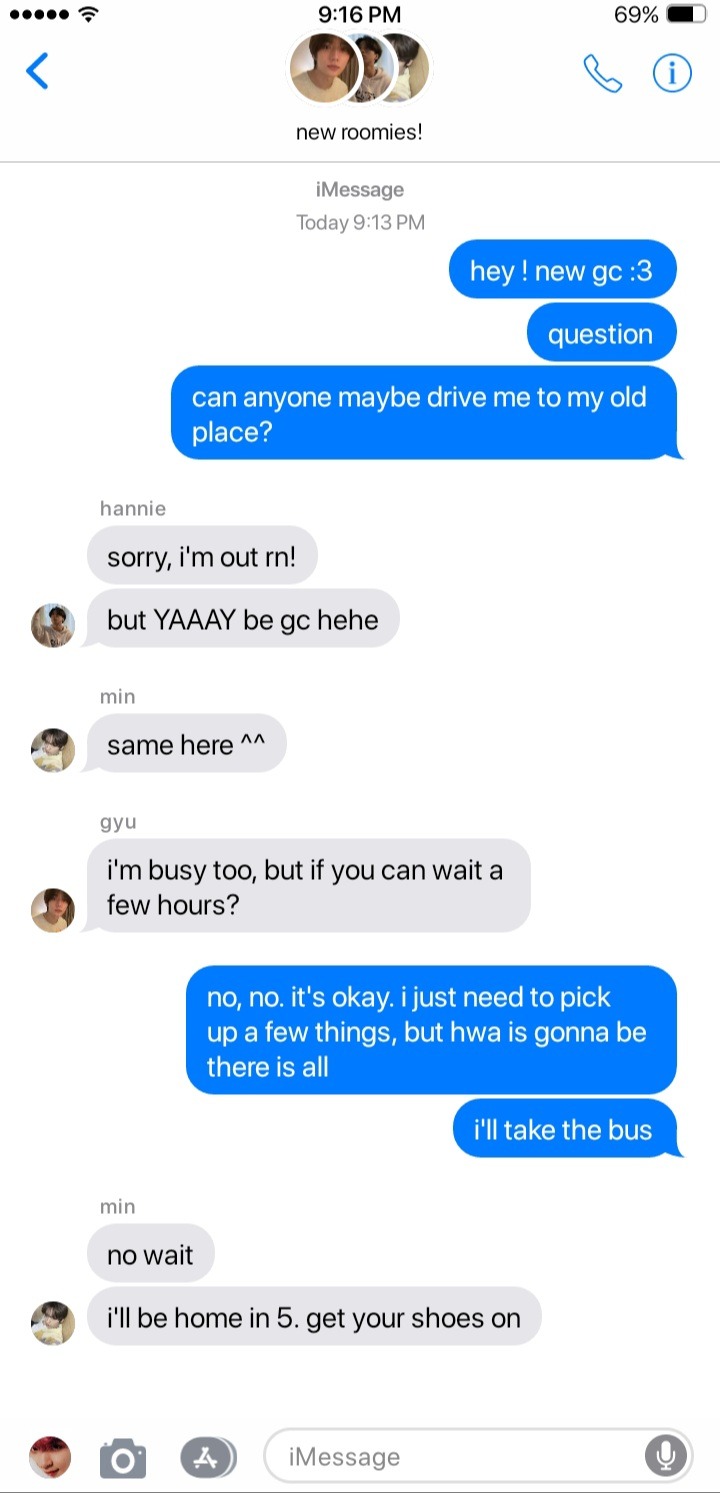Go back to the conversations list
720x1493 pixels.
coord(37,72)
